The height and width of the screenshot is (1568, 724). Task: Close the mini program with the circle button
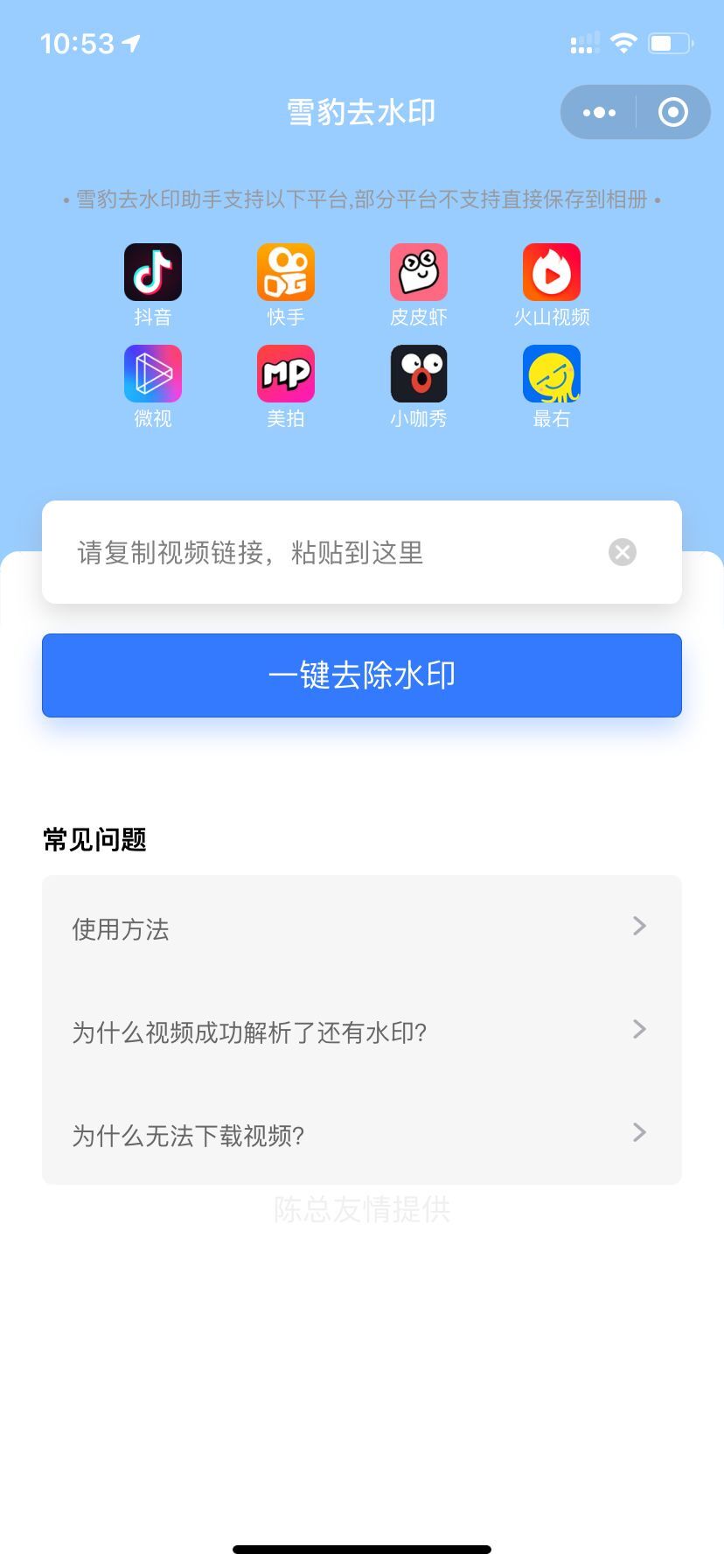click(x=672, y=112)
